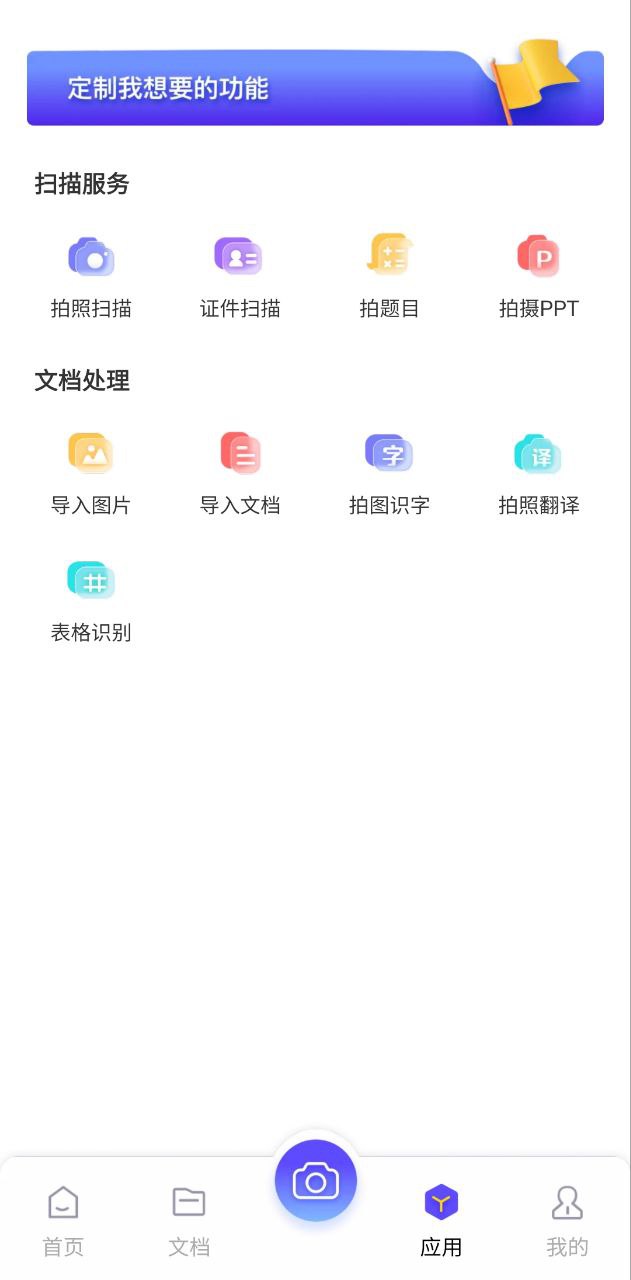Tap the center camera button
631x1280 pixels.
tap(316, 1181)
